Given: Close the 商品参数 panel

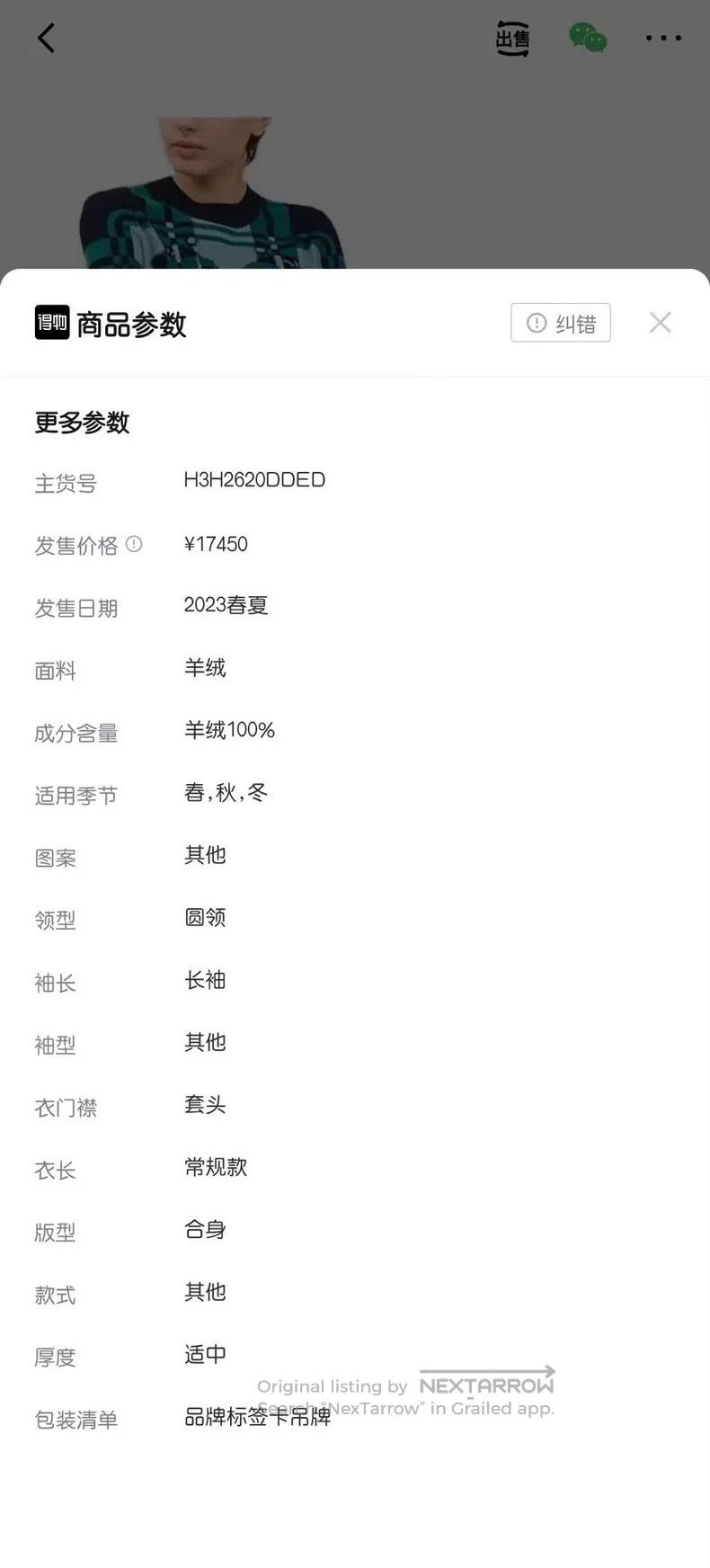Looking at the screenshot, I should 661,322.
